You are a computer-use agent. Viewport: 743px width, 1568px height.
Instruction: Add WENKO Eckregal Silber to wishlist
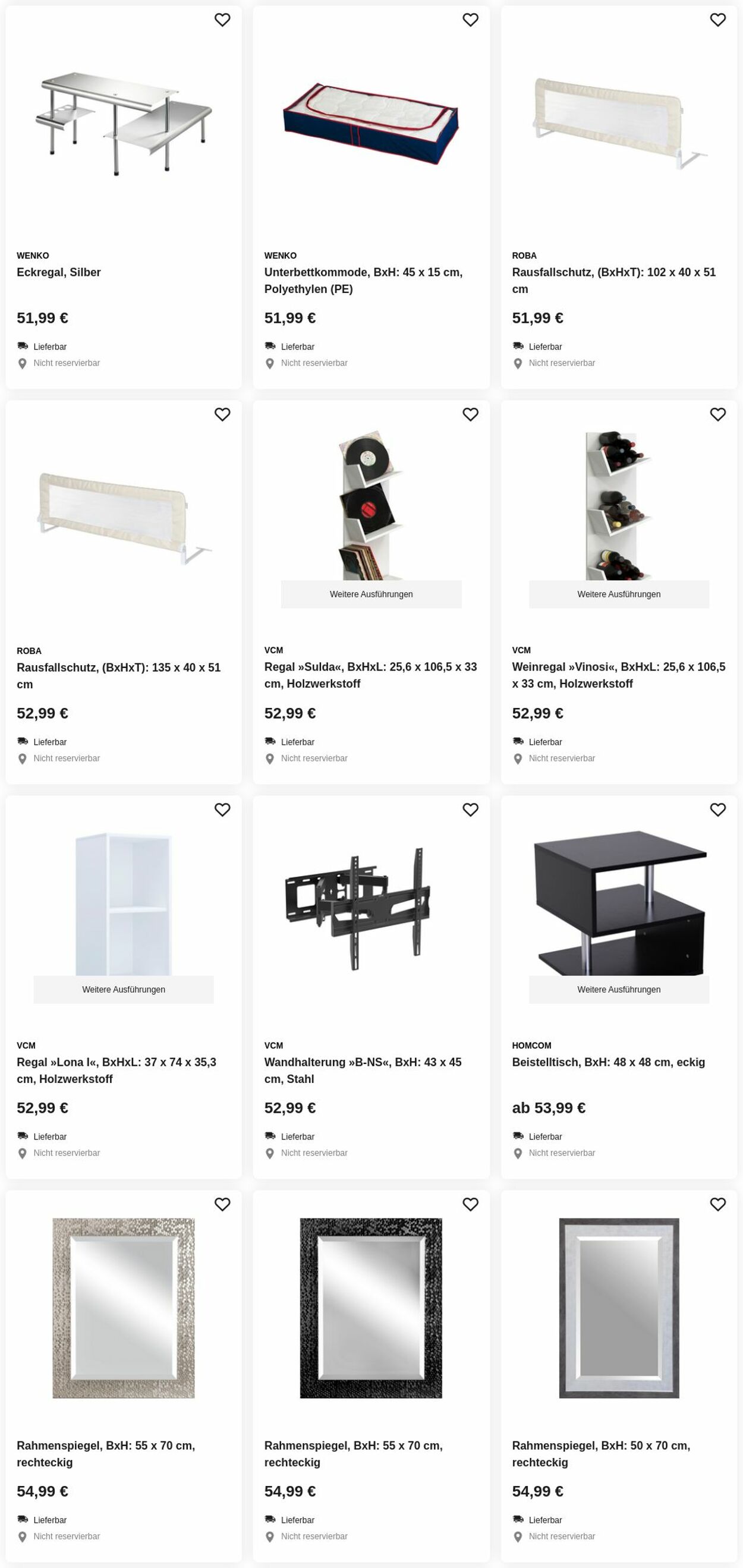point(222,20)
